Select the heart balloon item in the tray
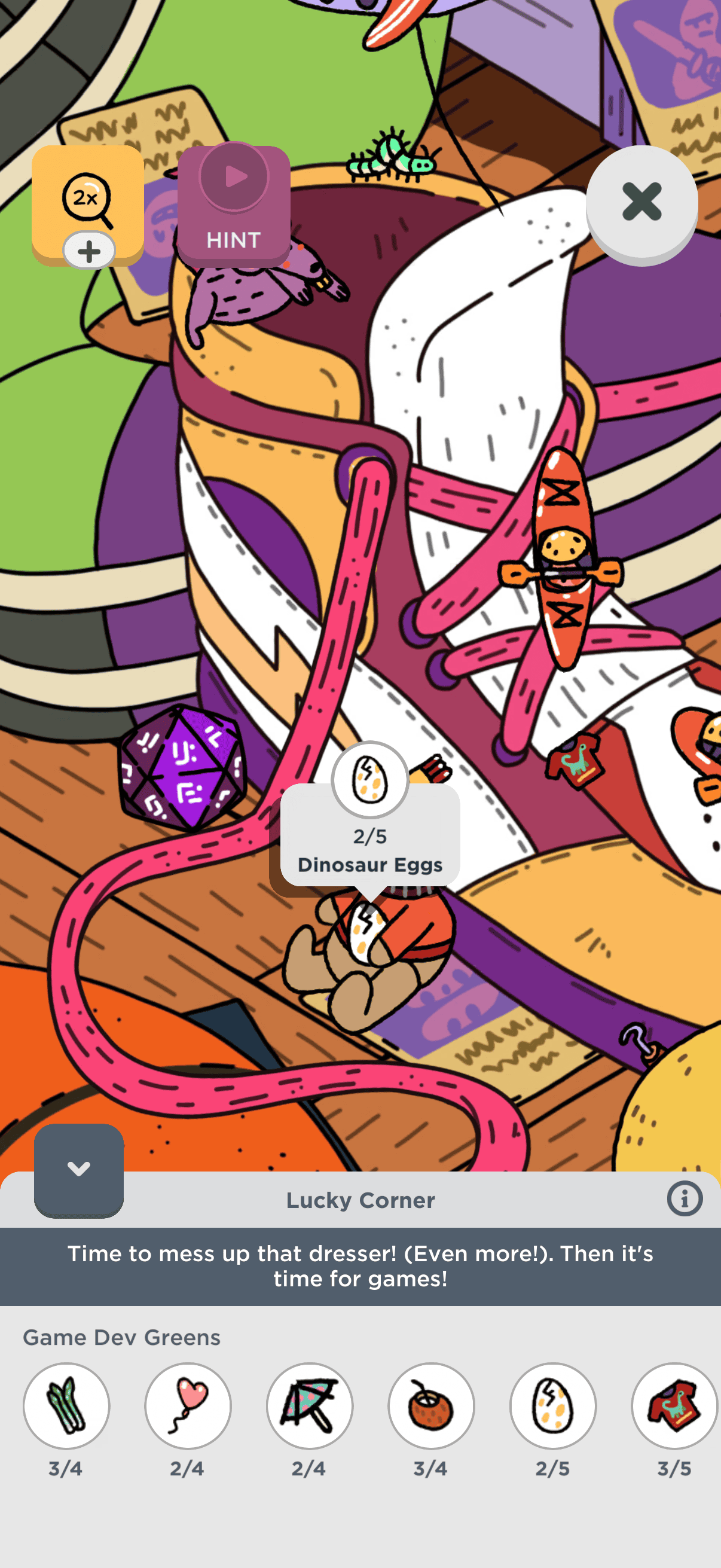721x1568 pixels. (188, 1406)
